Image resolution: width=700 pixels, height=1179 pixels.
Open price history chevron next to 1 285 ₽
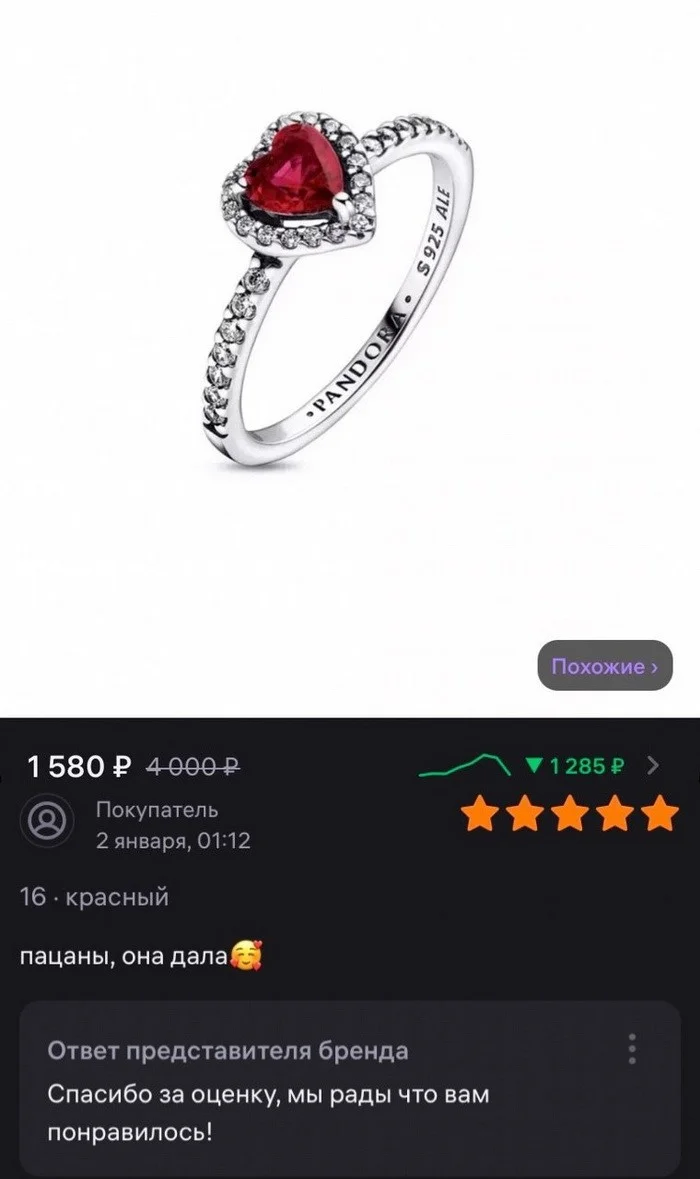653,766
